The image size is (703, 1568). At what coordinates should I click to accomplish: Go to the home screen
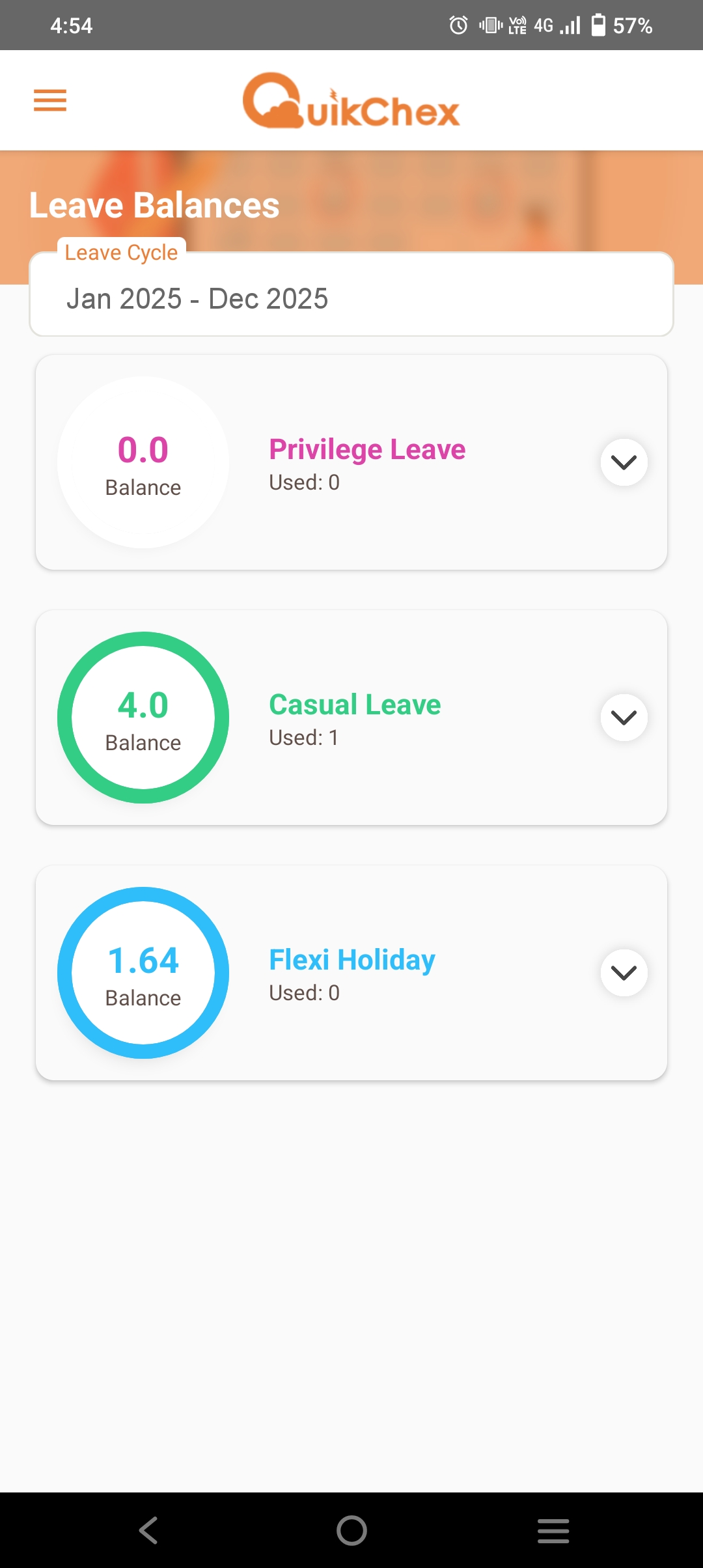pyautogui.click(x=351, y=1530)
